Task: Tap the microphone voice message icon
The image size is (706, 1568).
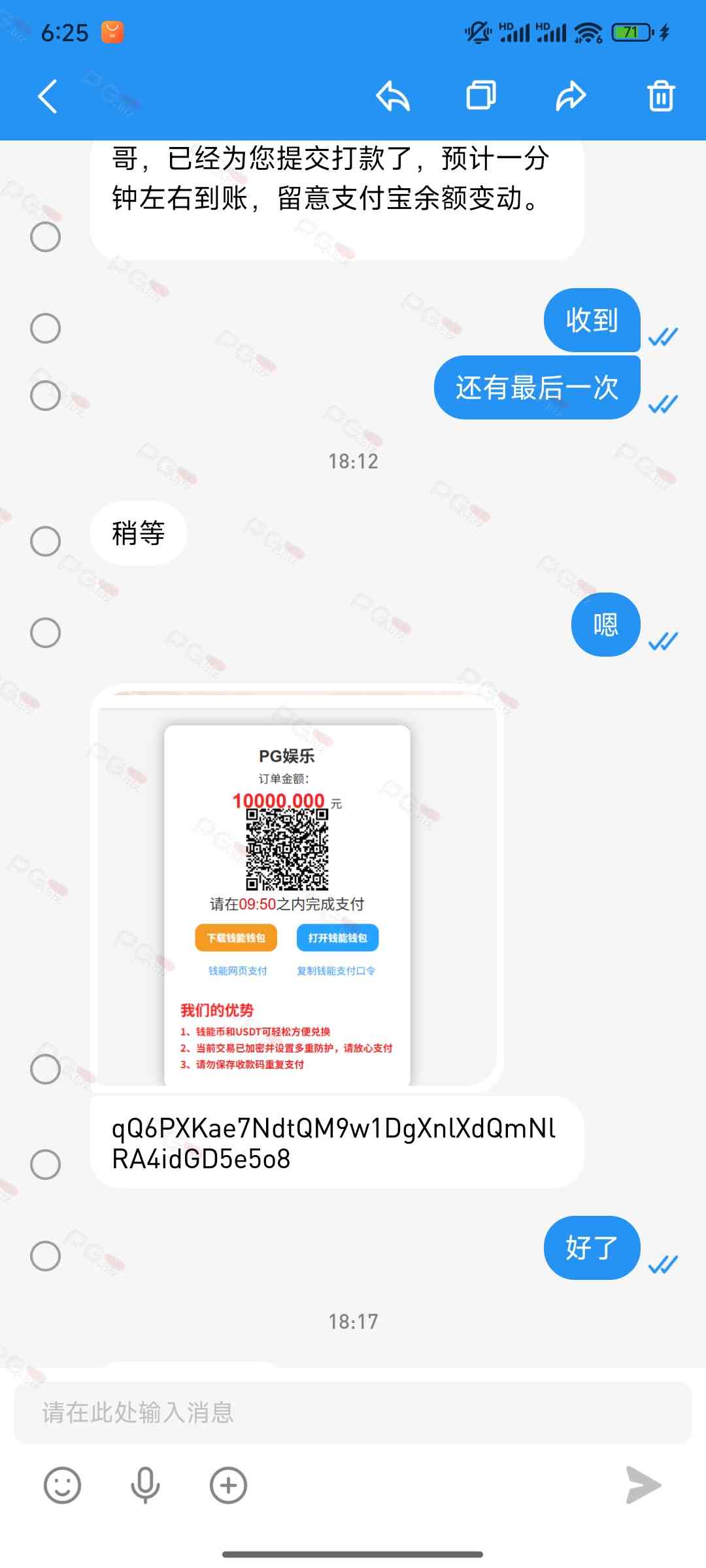Action: (145, 1486)
